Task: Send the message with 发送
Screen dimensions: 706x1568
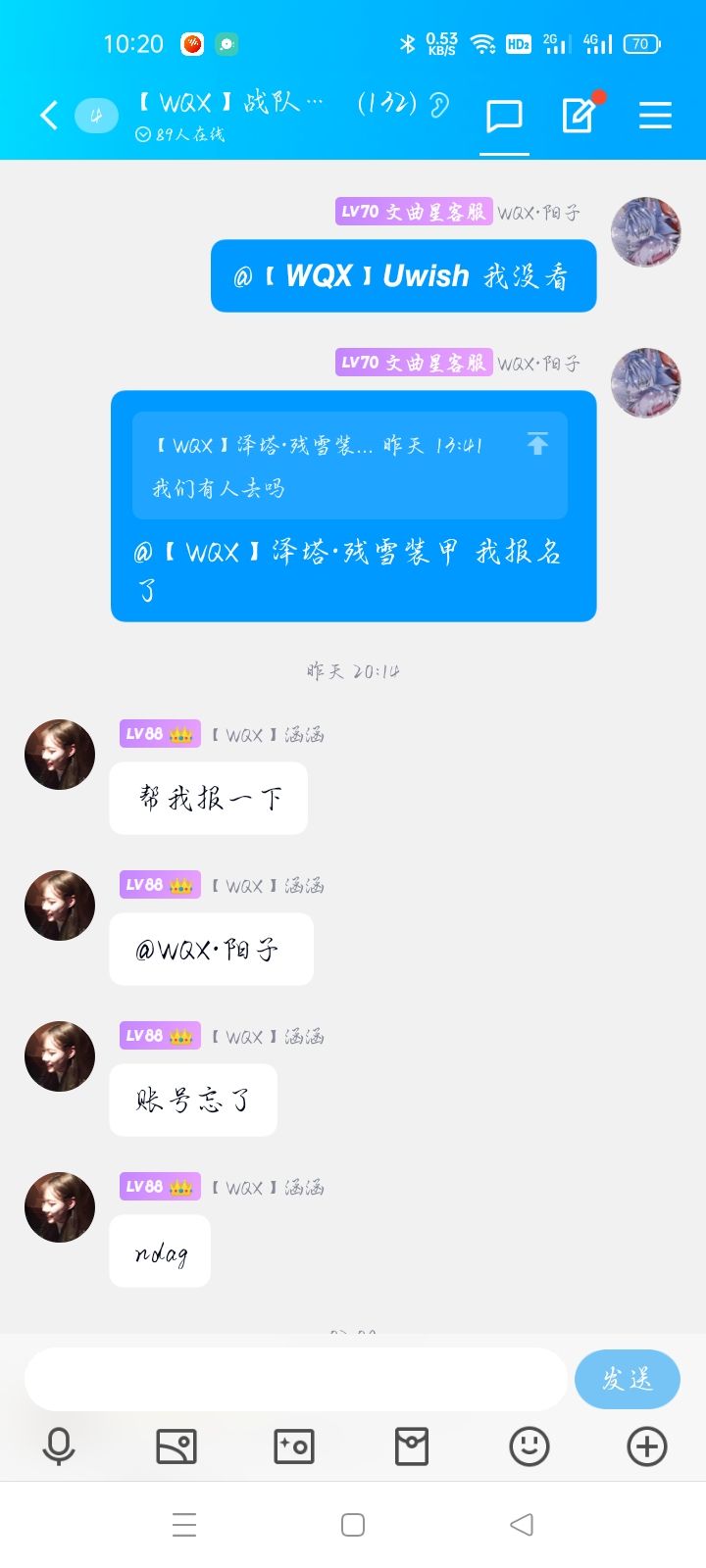Action: [627, 1379]
